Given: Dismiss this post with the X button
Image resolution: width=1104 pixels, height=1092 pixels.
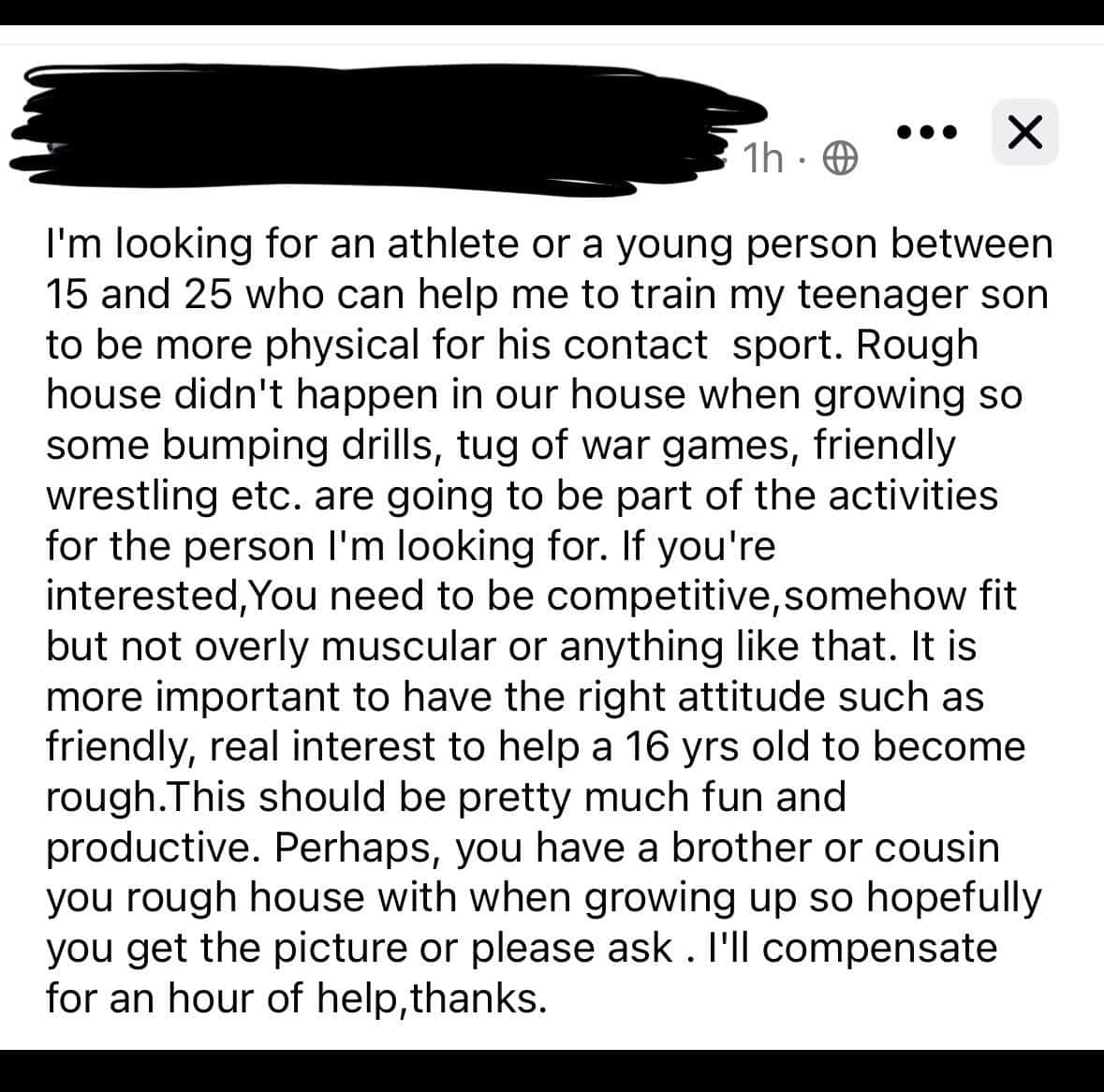Looking at the screenshot, I should tap(1024, 133).
